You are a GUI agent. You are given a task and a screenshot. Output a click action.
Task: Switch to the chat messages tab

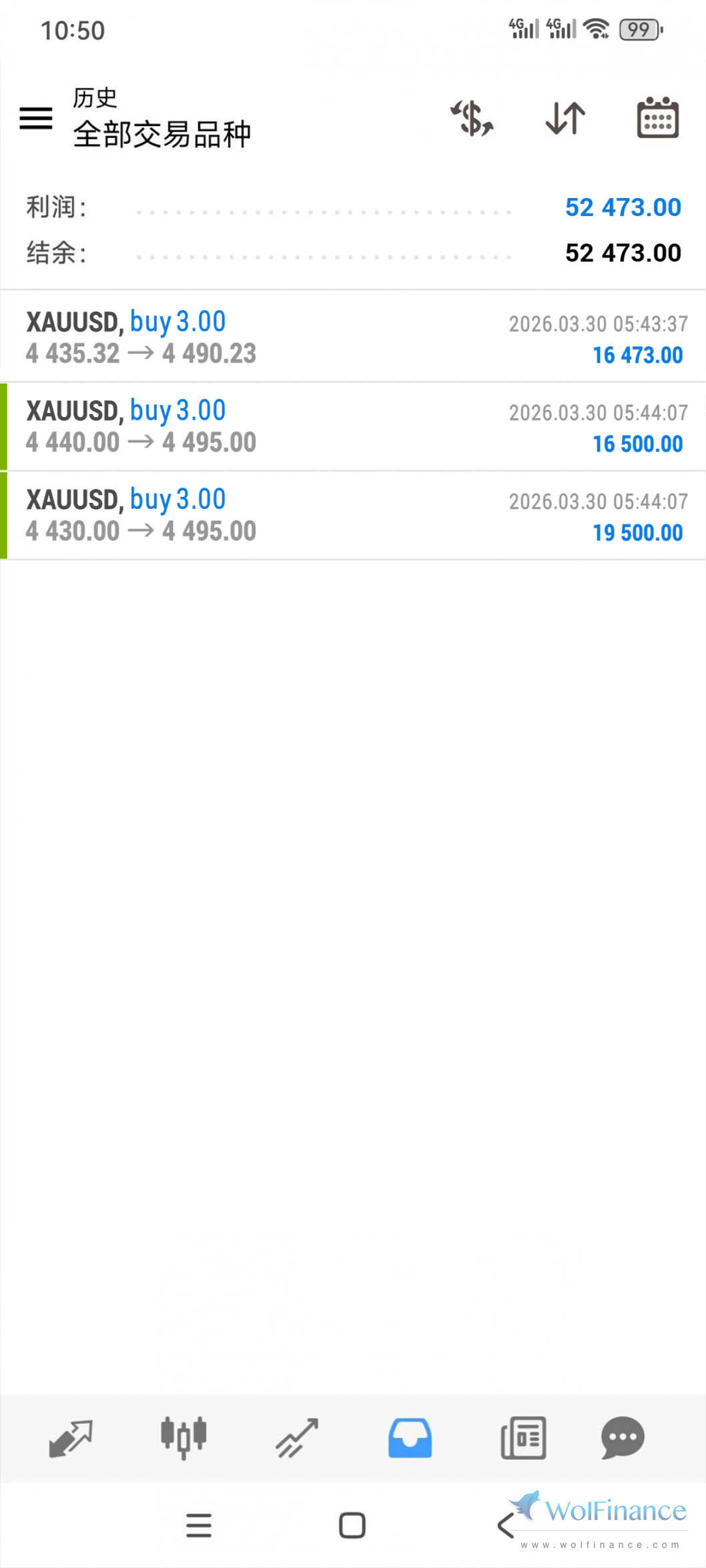pyautogui.click(x=623, y=1438)
